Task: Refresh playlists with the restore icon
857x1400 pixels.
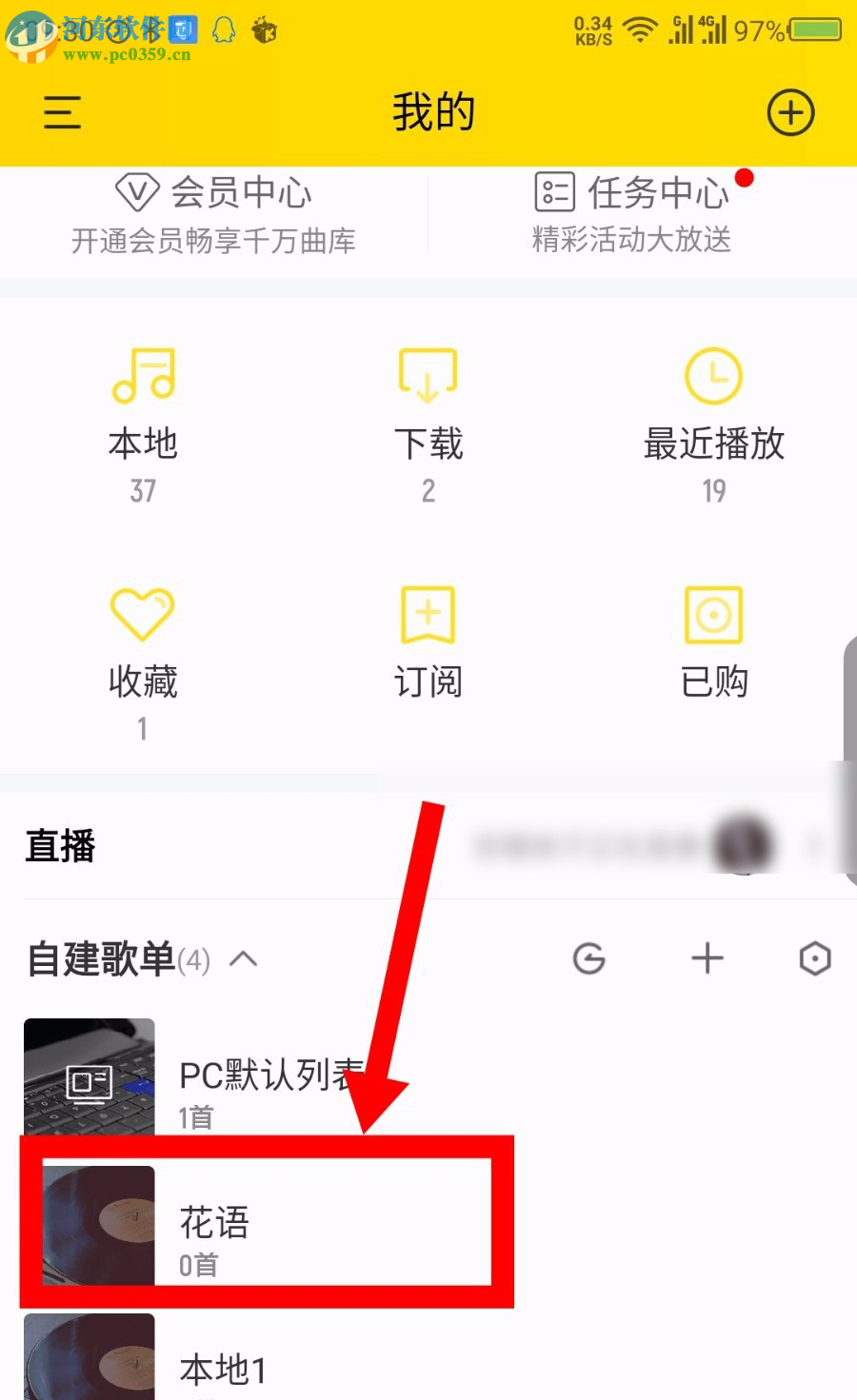Action: point(590,959)
